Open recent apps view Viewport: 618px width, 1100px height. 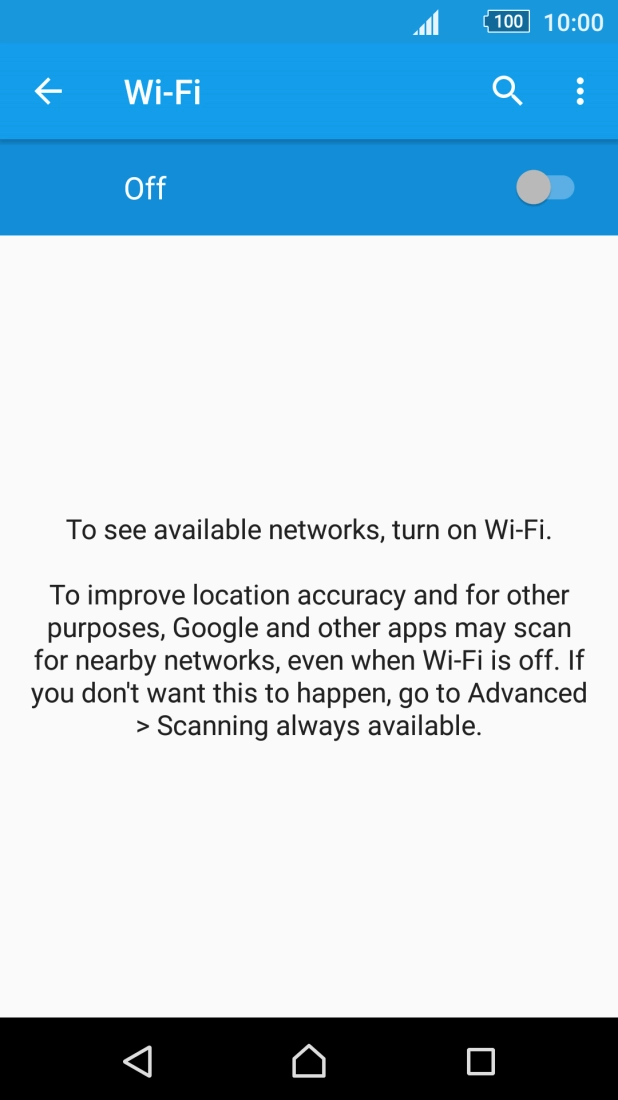click(x=481, y=1060)
